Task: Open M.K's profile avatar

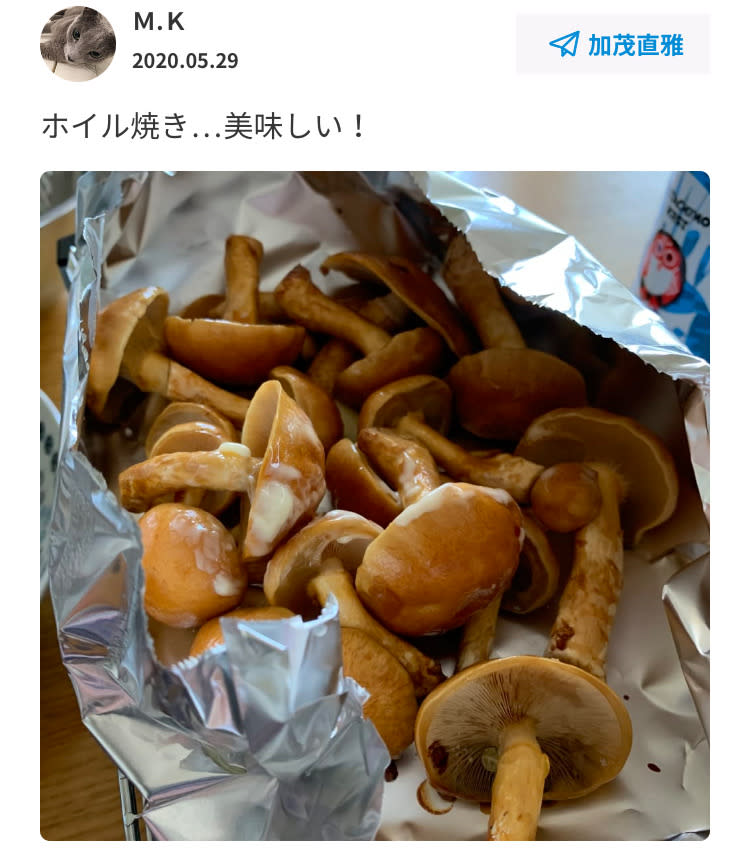Action: click(78, 44)
